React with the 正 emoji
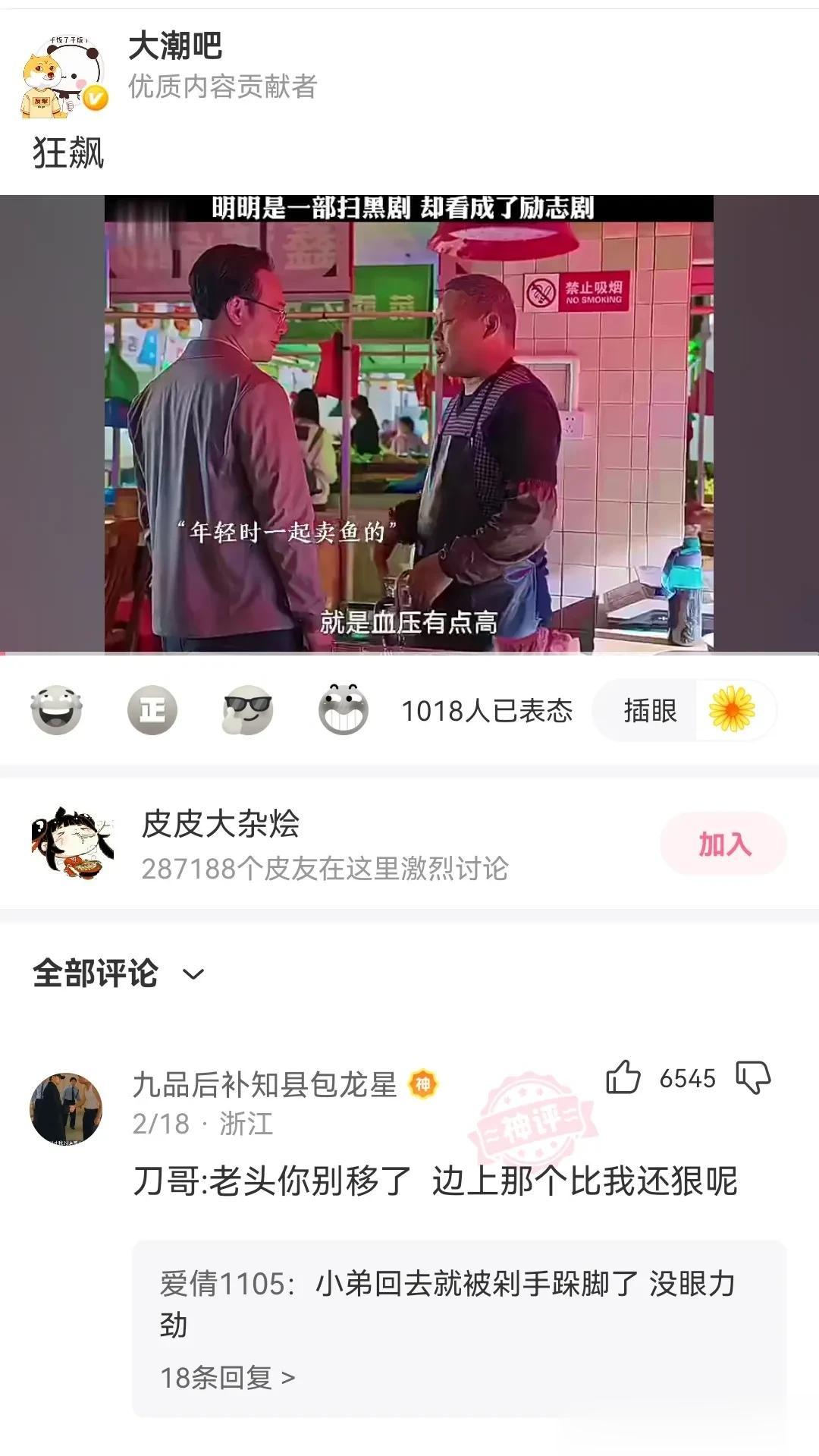 point(152,710)
